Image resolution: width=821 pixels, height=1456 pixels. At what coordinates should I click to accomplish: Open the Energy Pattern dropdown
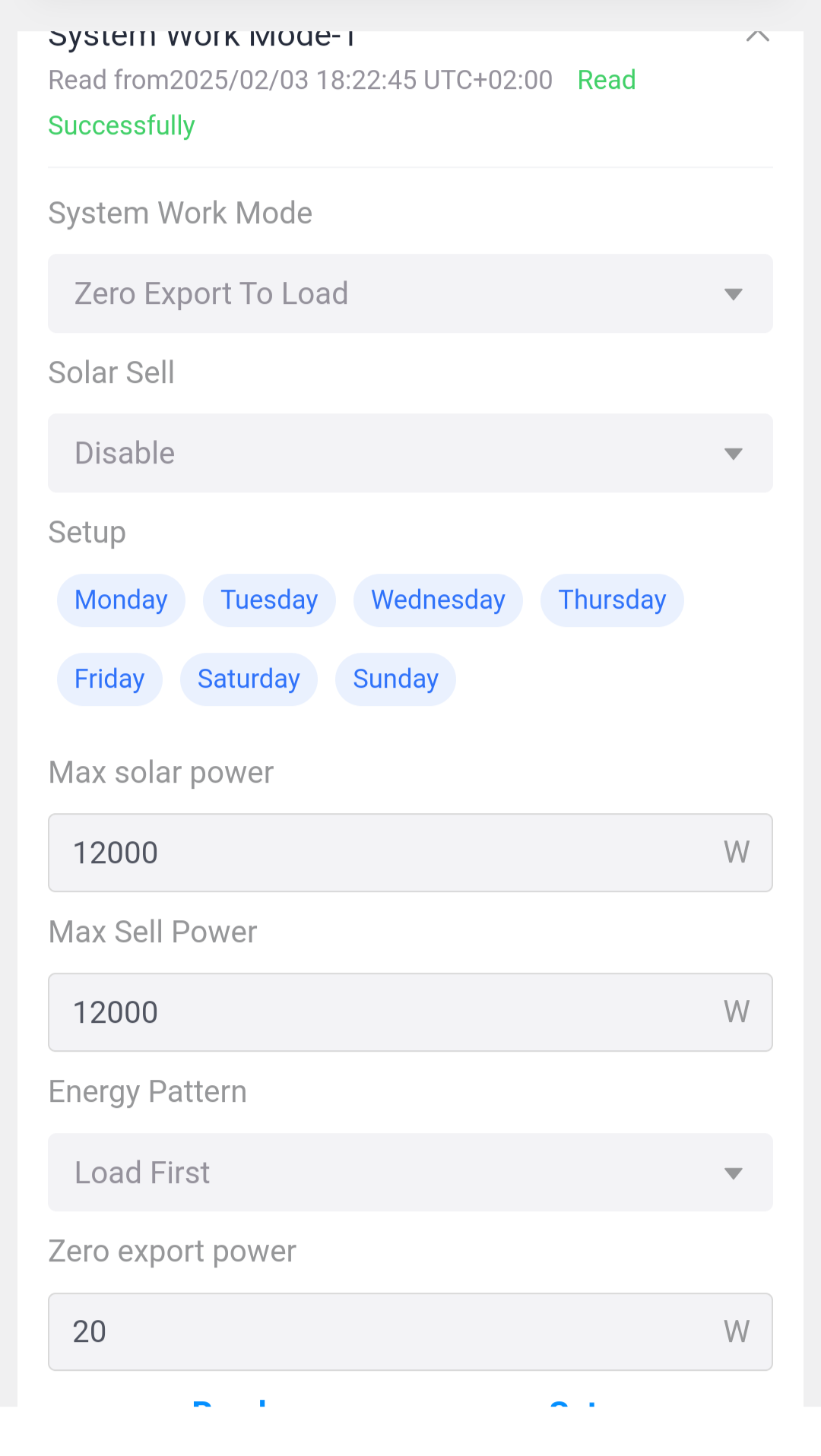pyautogui.click(x=410, y=1173)
